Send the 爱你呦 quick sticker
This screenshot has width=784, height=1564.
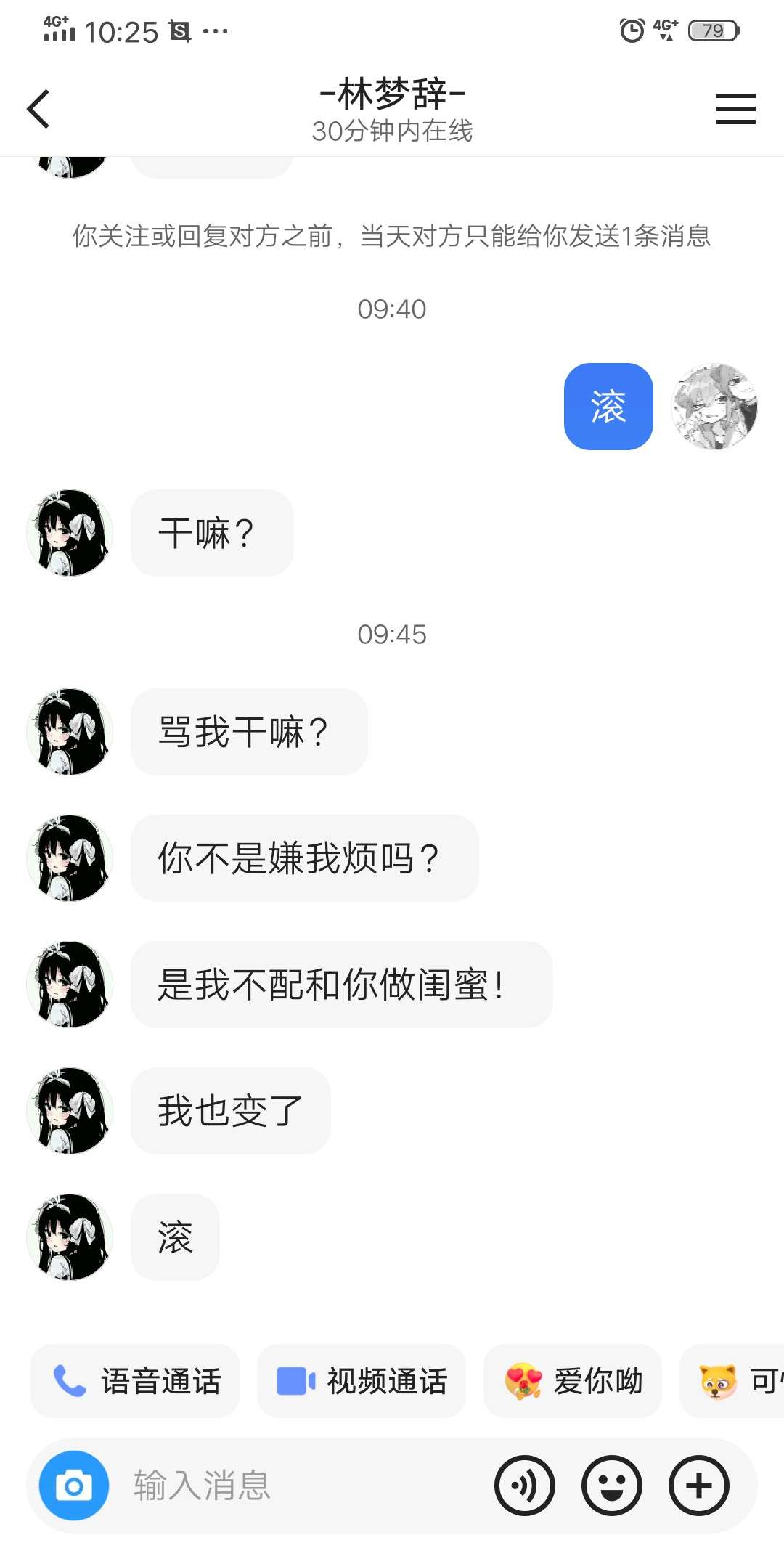(573, 1381)
